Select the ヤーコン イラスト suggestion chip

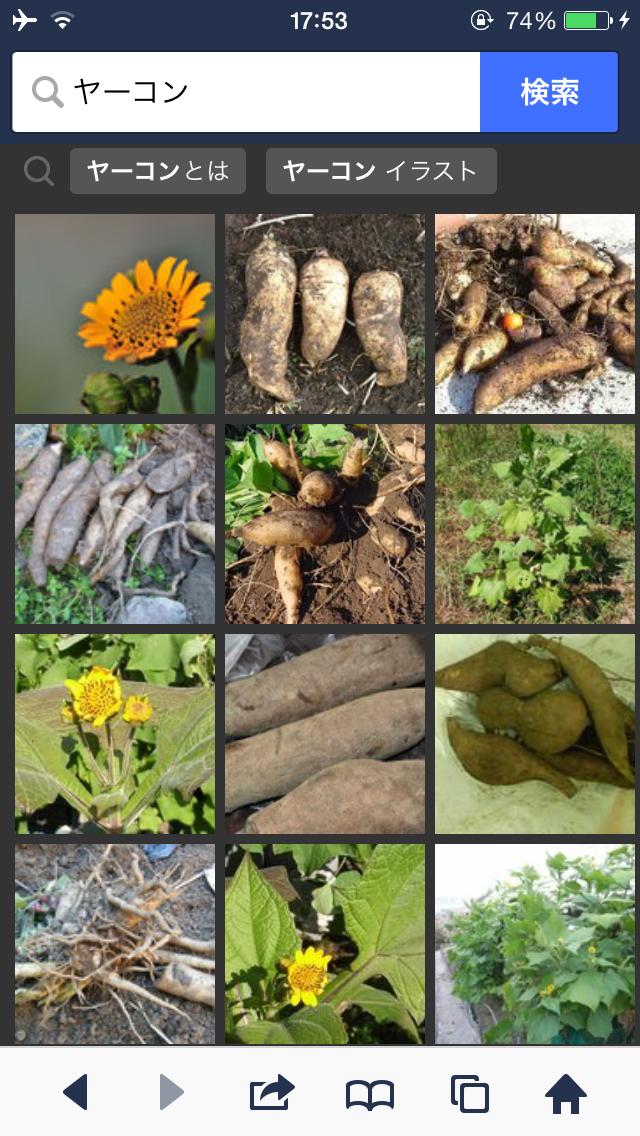(381, 171)
